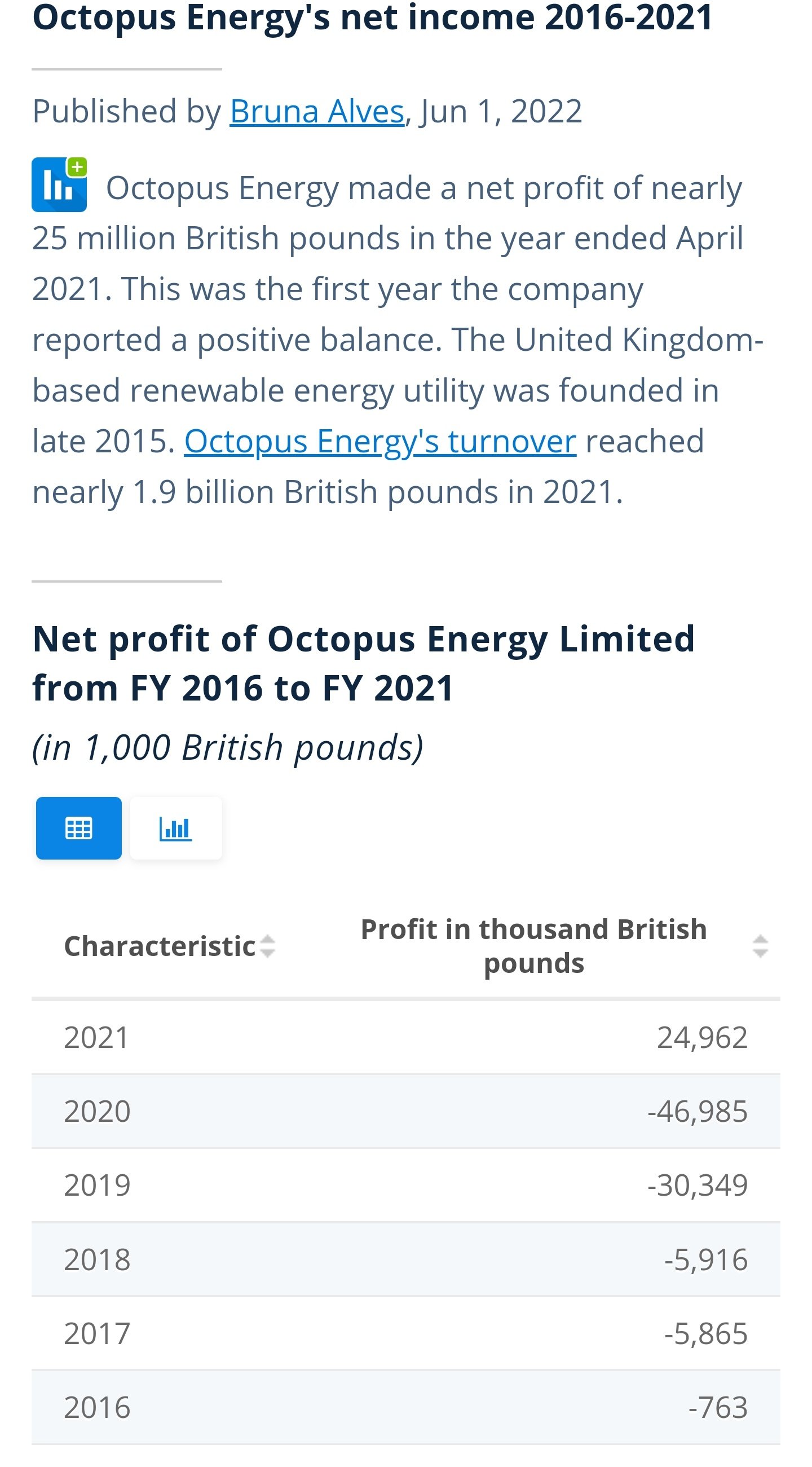This screenshot has height=1467, width=812.
Task: Tap the blue statistic chart icon with plus
Action: click(x=59, y=184)
